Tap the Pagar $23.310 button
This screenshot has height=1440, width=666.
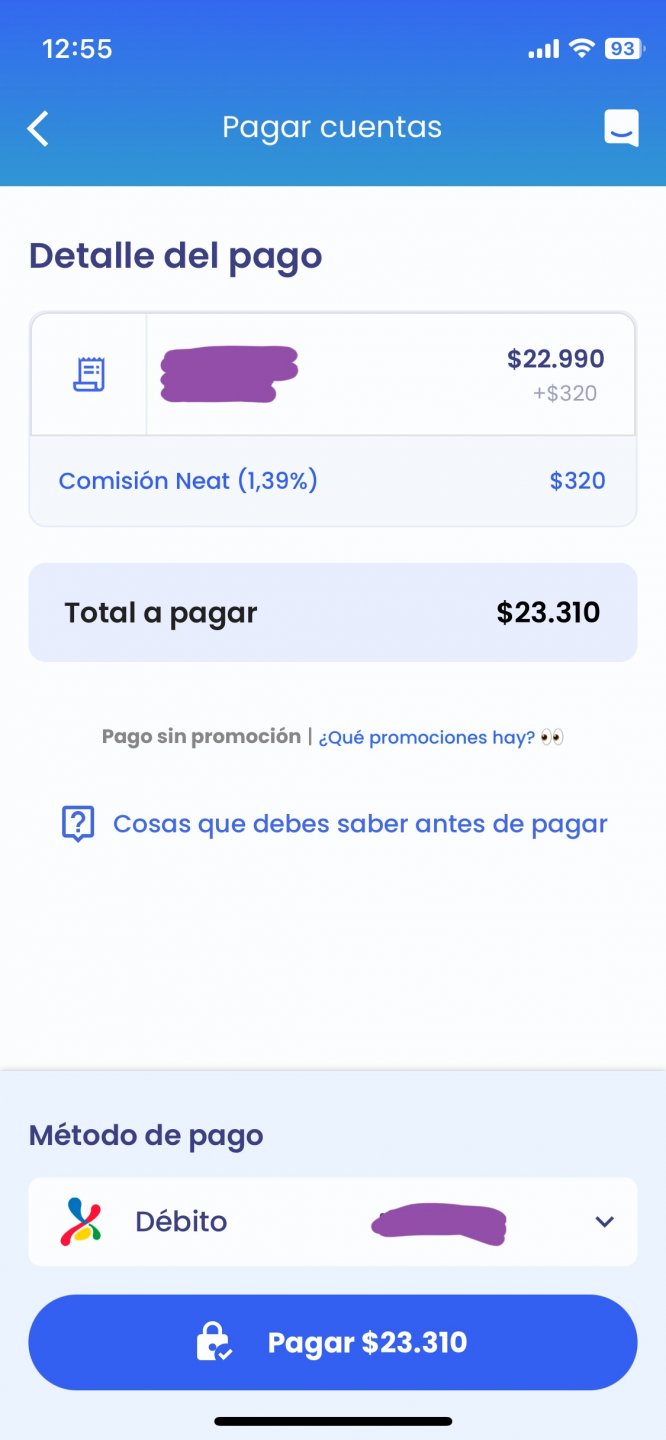[x=333, y=1342]
